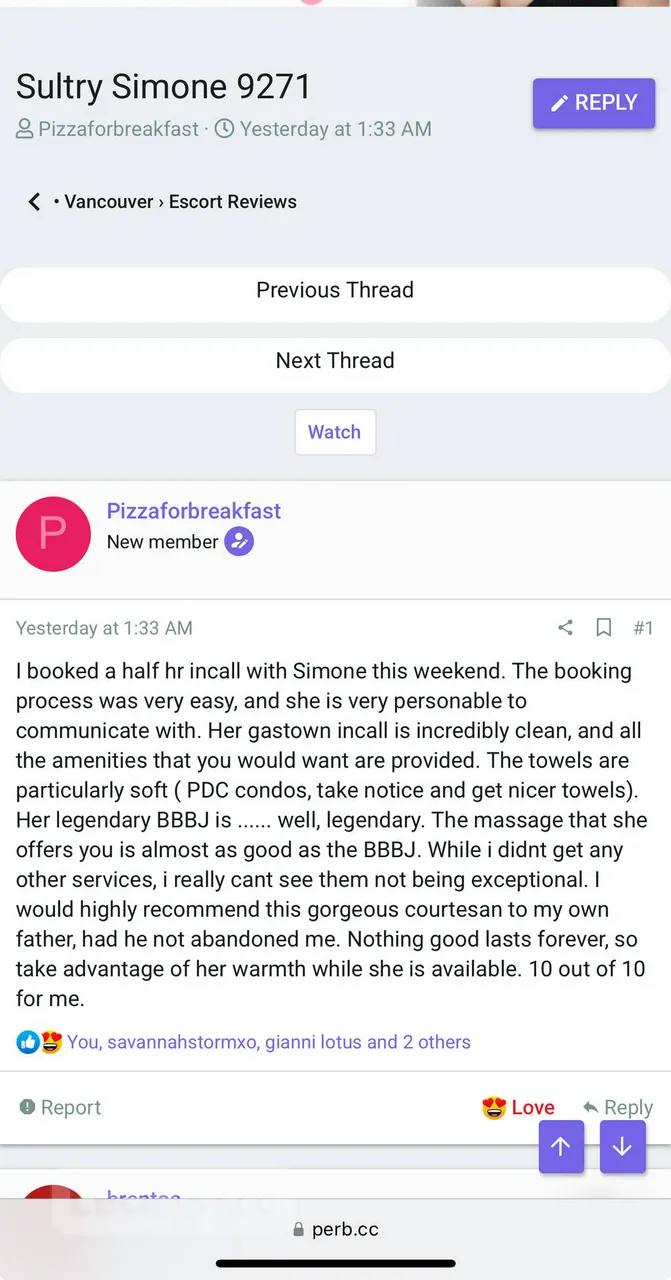Tap the perb.cc address bar
This screenshot has height=1280, width=671.
(336, 1229)
